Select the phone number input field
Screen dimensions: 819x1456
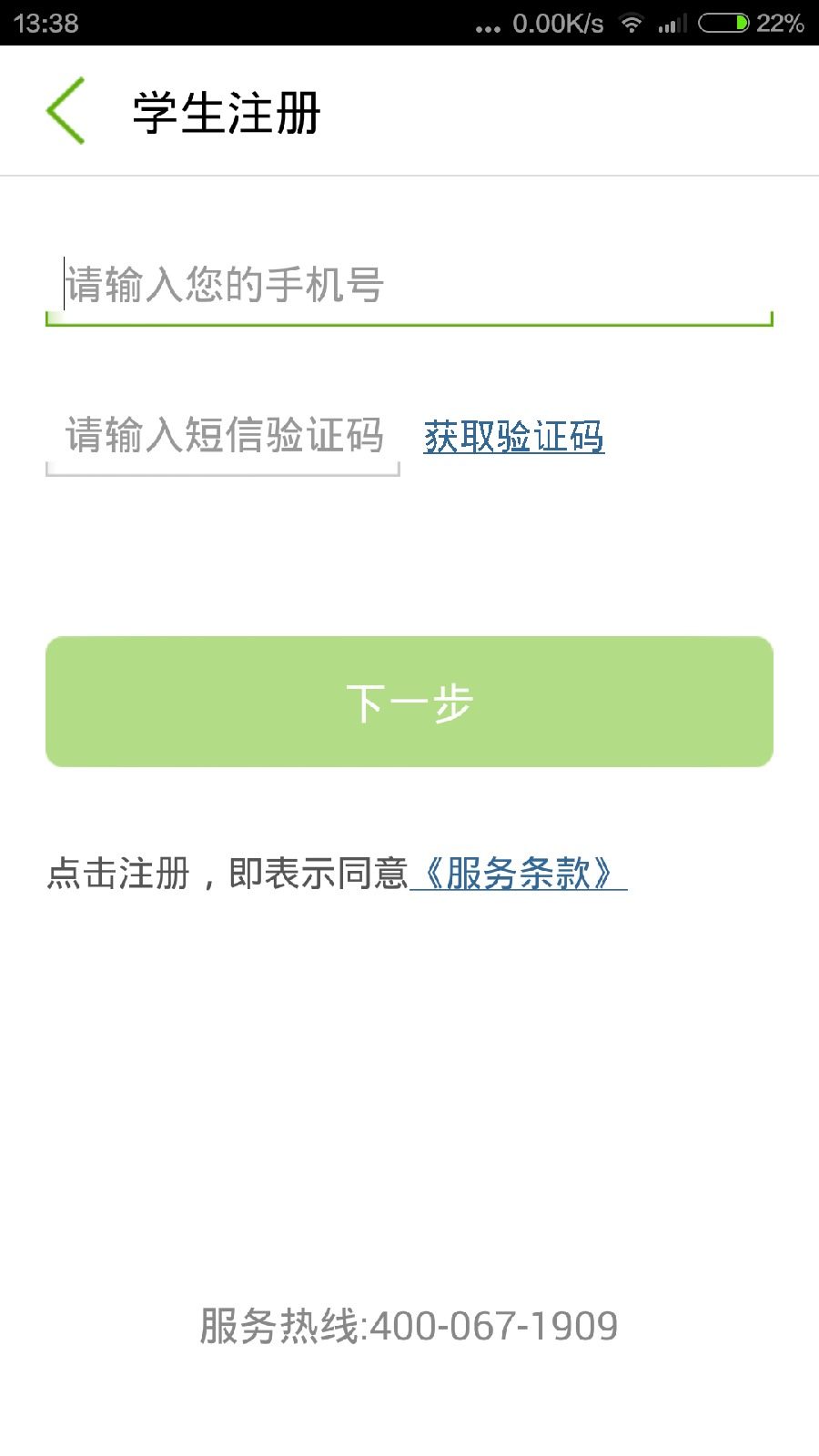(x=409, y=285)
